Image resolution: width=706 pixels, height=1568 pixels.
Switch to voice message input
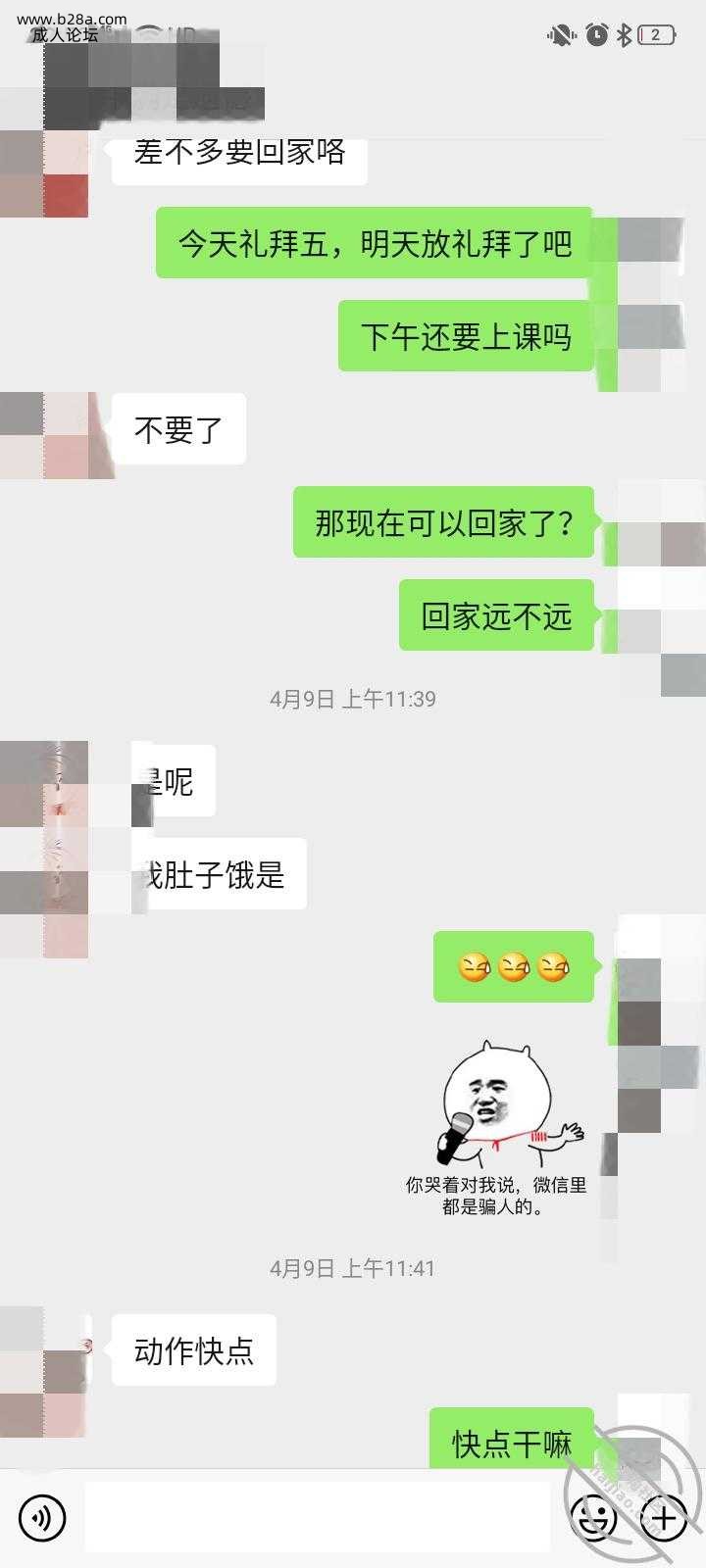click(41, 1518)
